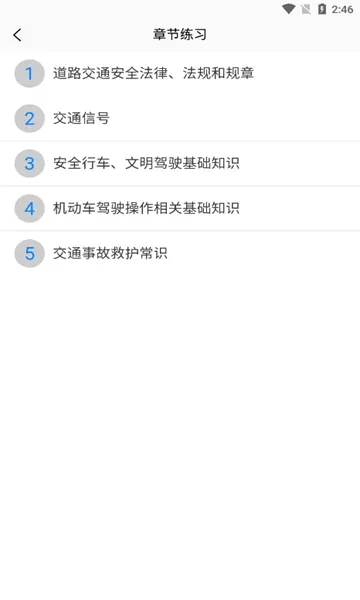Go back from 章节练习 screen
The height and width of the screenshot is (600, 360).
click(18, 35)
